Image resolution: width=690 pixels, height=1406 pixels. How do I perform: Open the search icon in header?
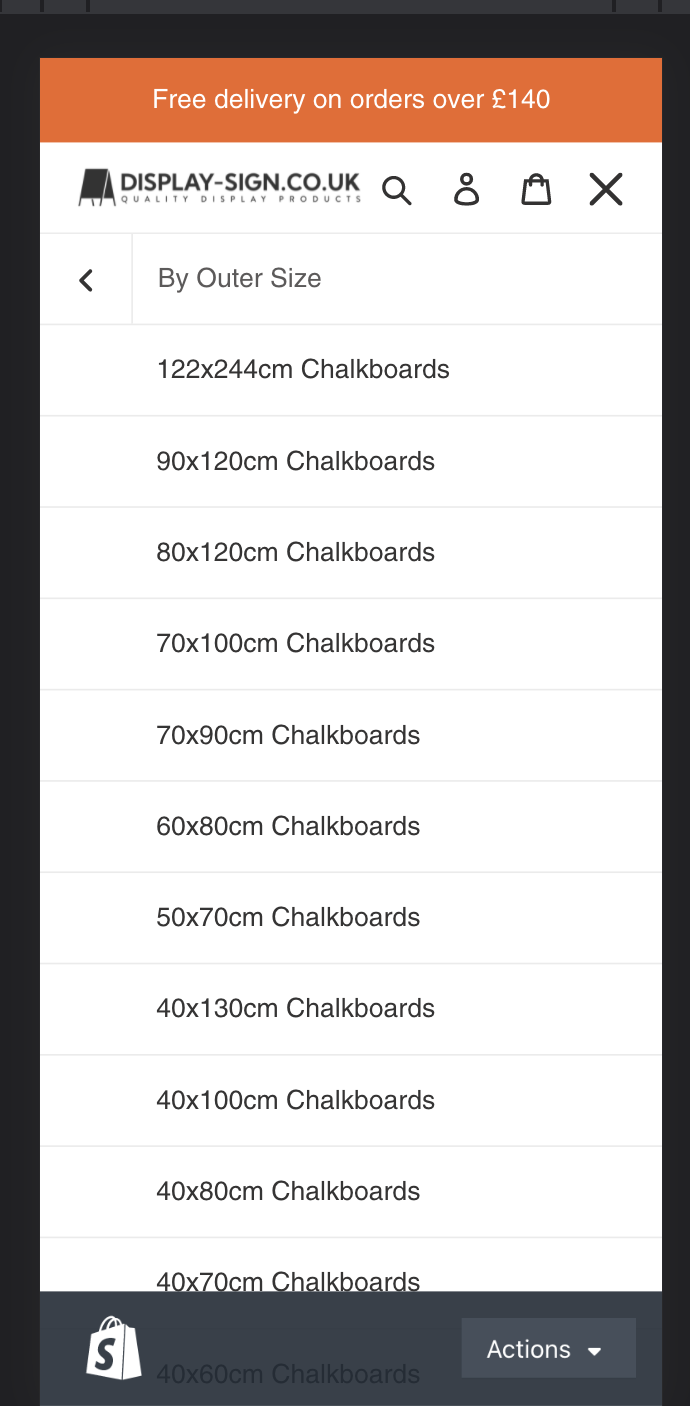click(x=397, y=190)
